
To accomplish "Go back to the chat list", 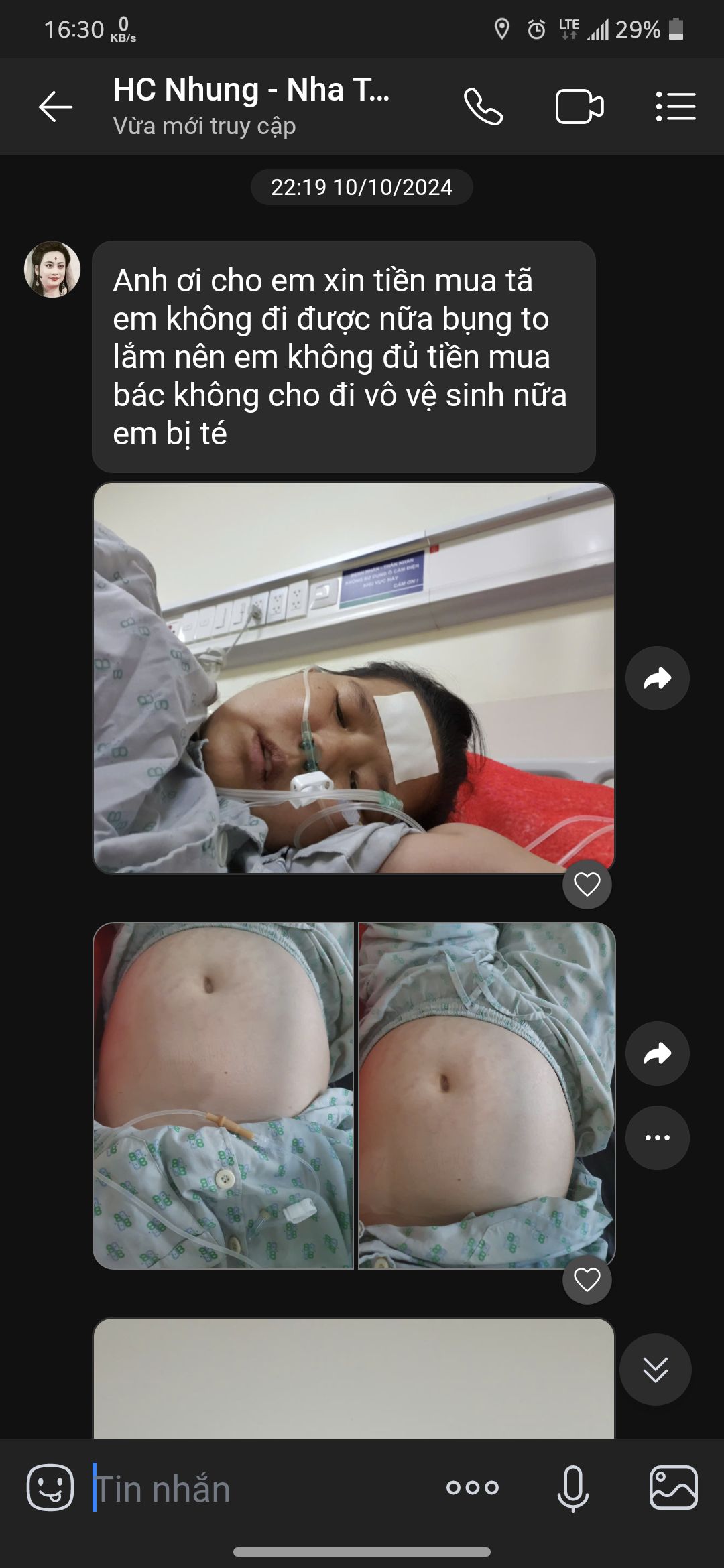I will 55,107.
